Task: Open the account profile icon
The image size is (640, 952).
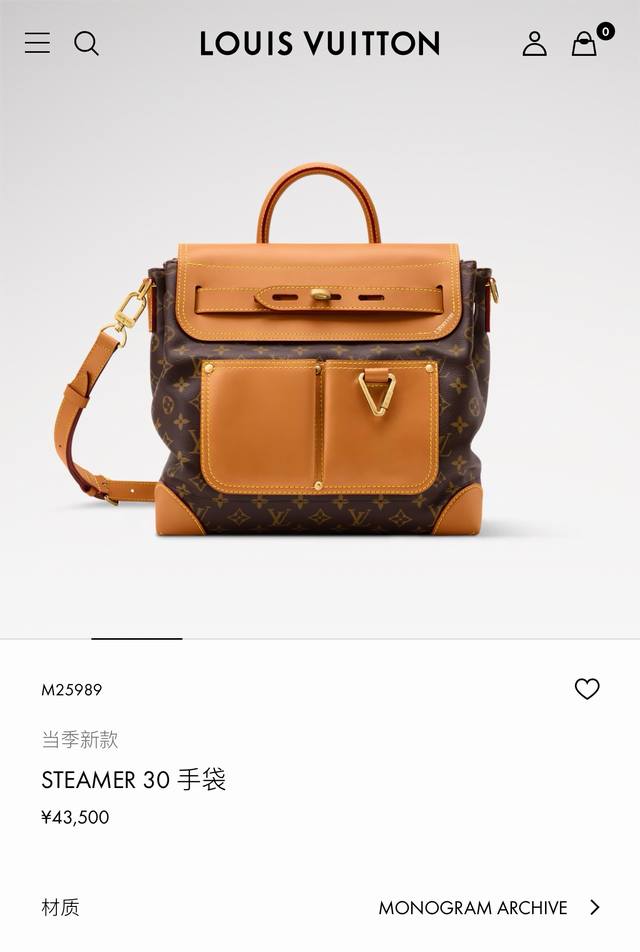Action: point(535,43)
